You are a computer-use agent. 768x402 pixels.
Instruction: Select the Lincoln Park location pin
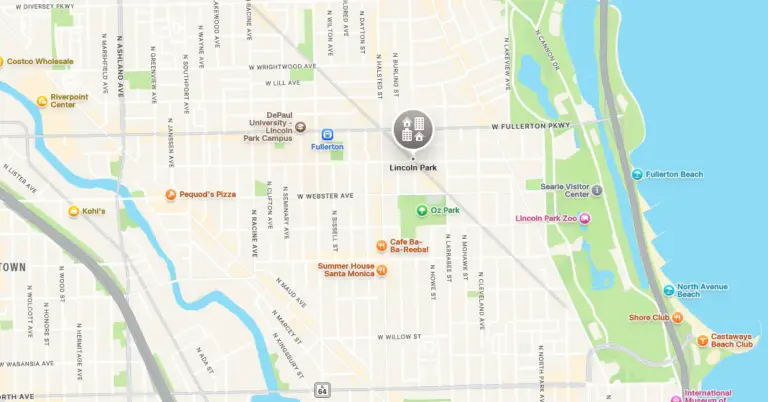412,130
